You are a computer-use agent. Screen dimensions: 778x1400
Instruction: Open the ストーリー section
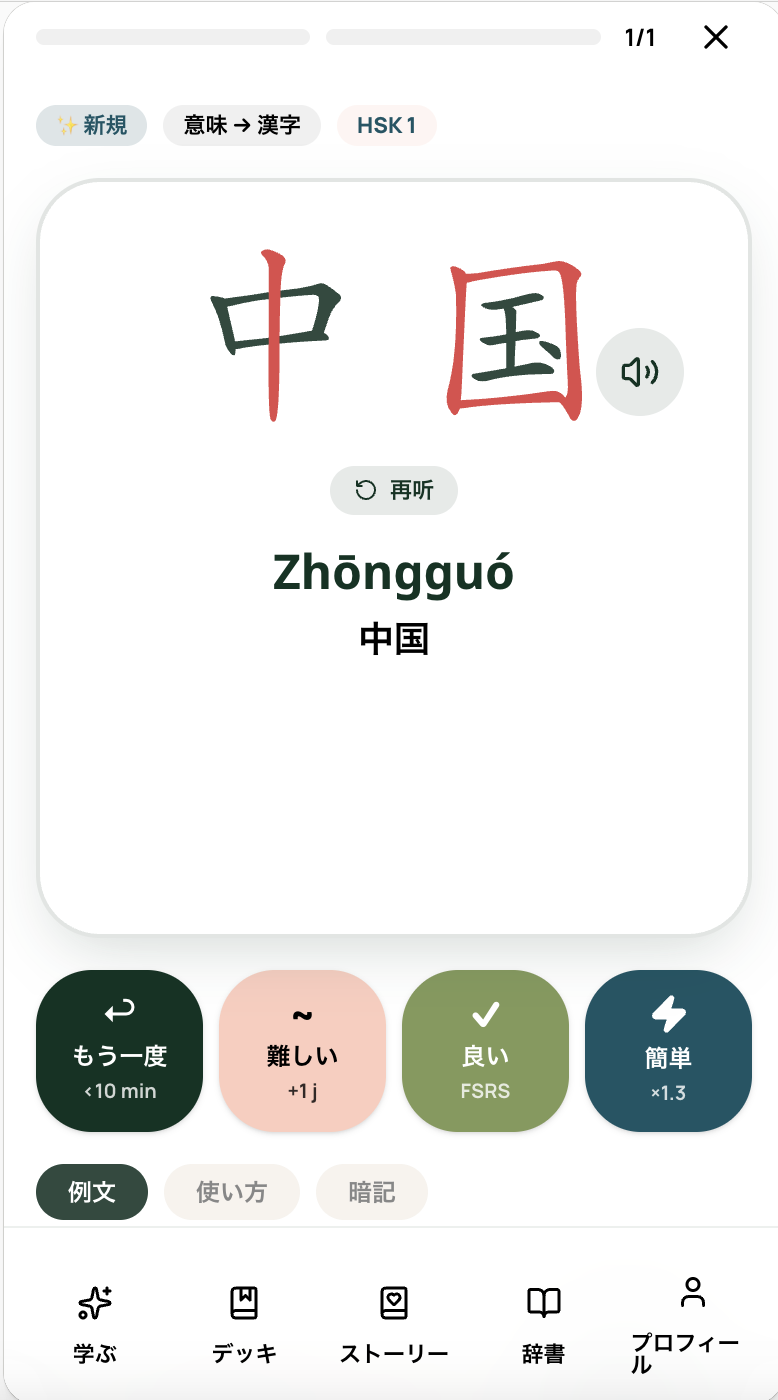[x=394, y=1325]
